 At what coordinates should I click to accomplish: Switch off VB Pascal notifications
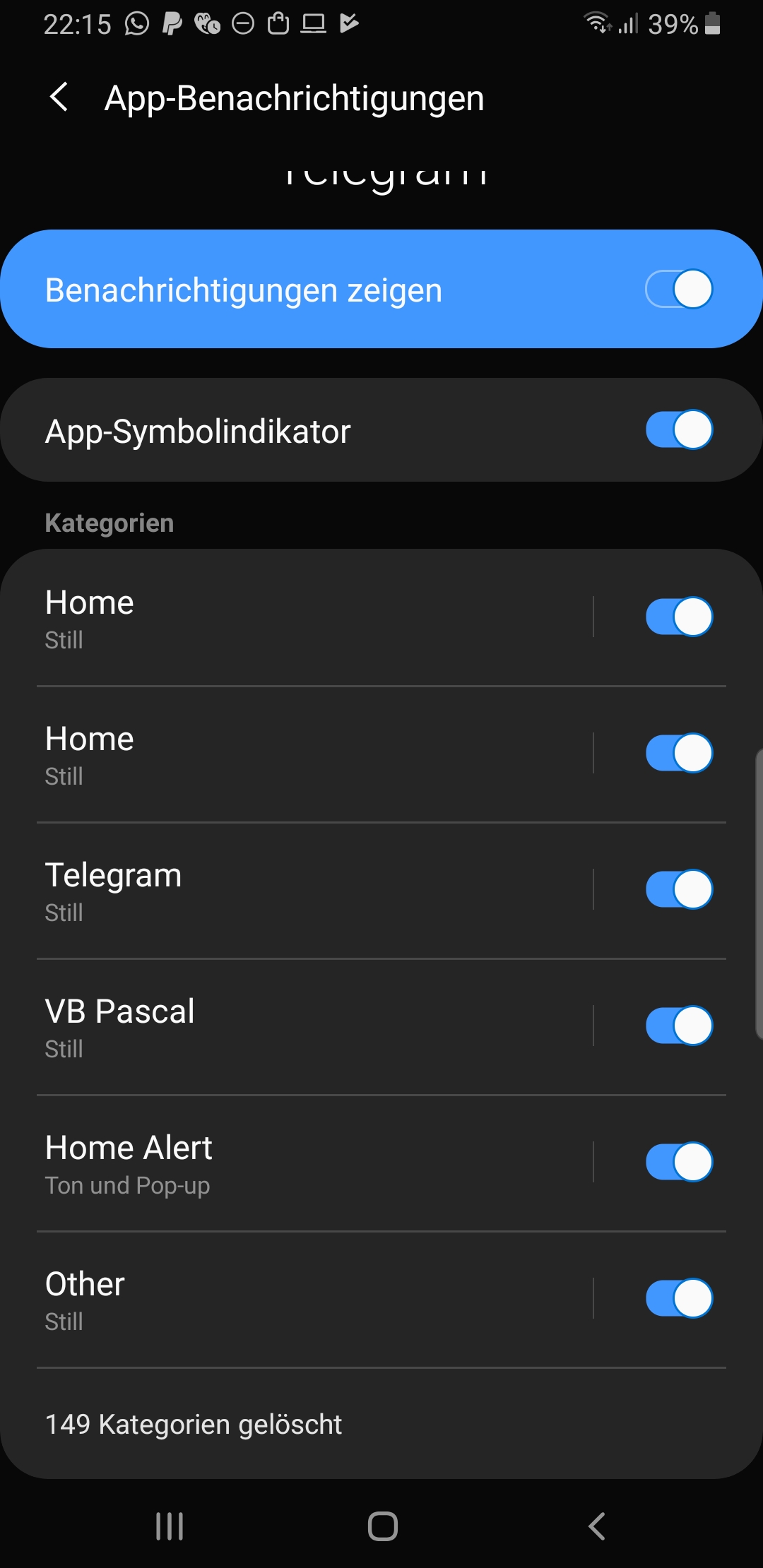[x=678, y=1026]
